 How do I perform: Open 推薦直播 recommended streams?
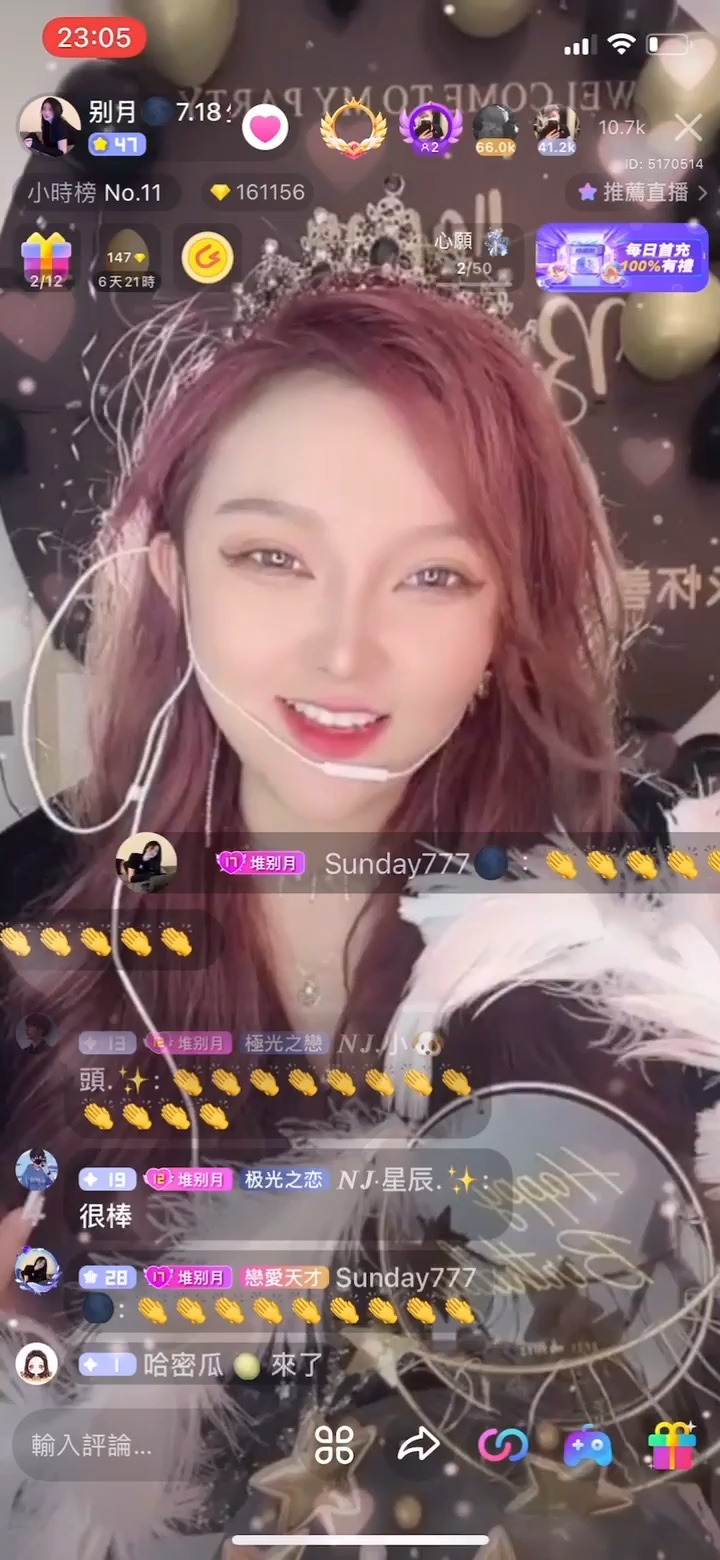pos(641,192)
